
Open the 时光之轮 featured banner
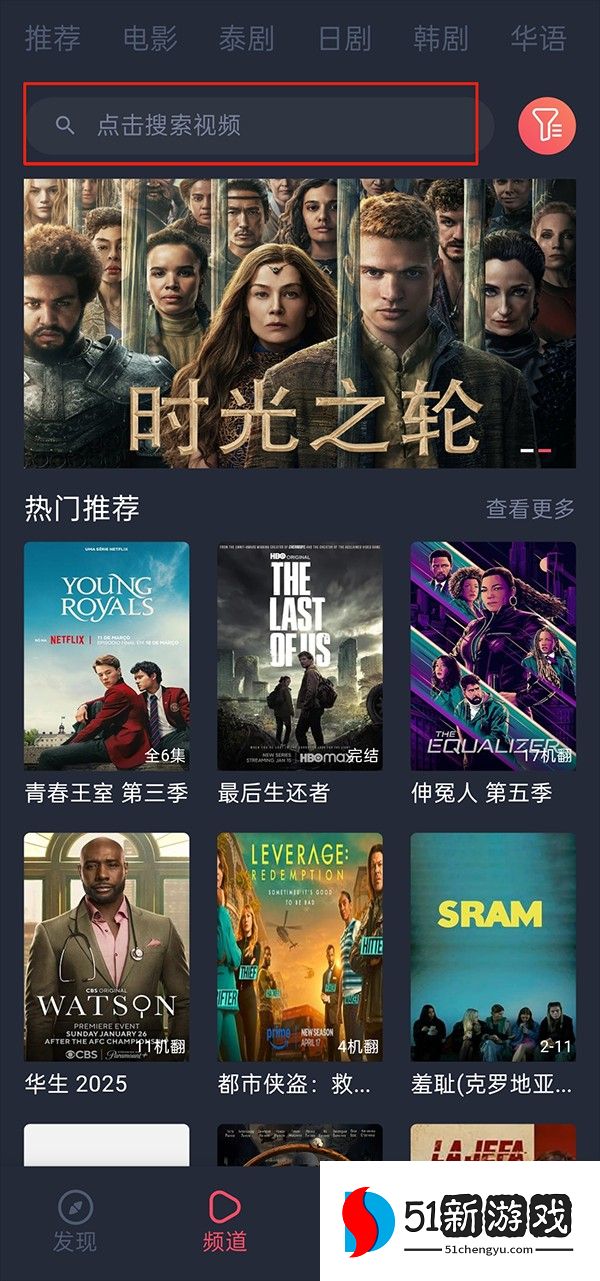tap(300, 323)
